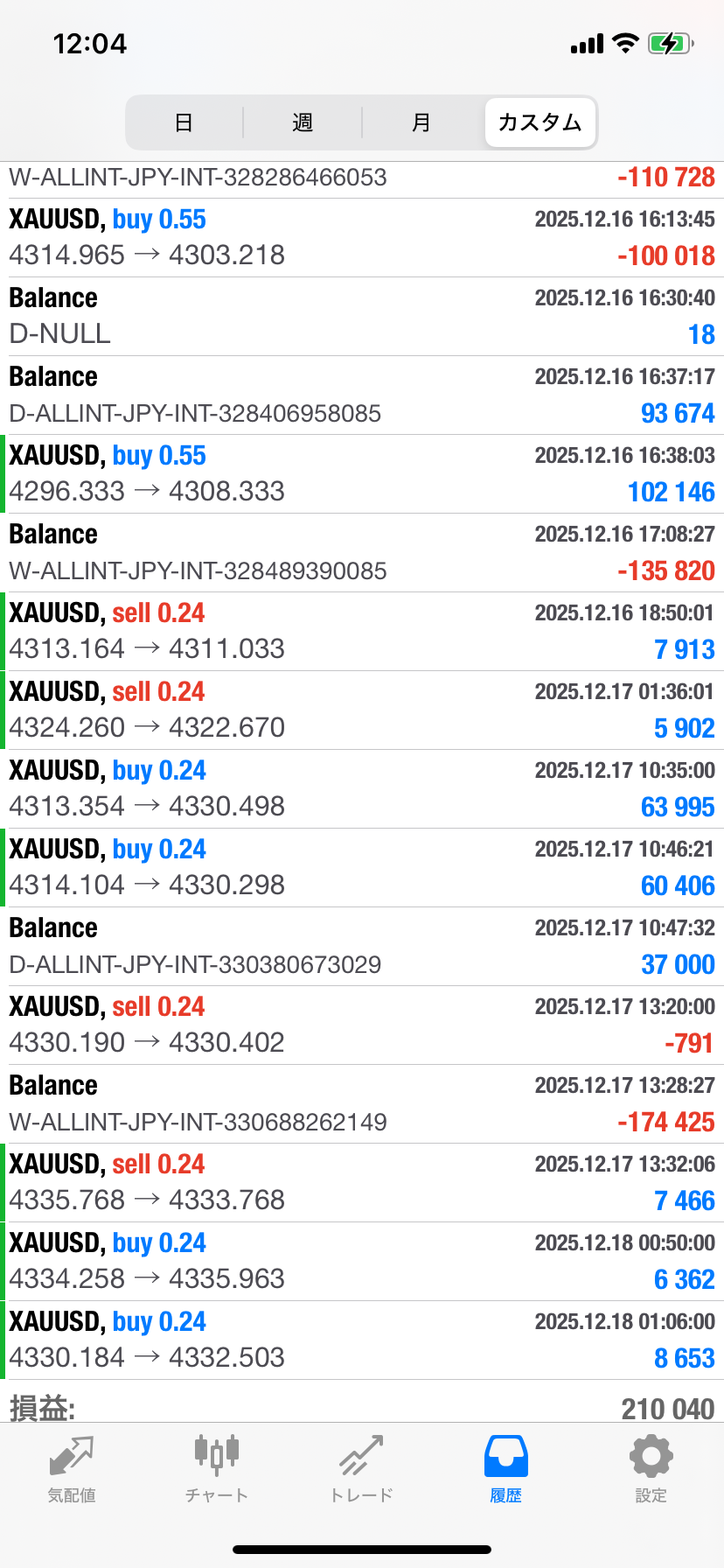
Task: Switch to the トレード tab
Action: pyautogui.click(x=362, y=1470)
